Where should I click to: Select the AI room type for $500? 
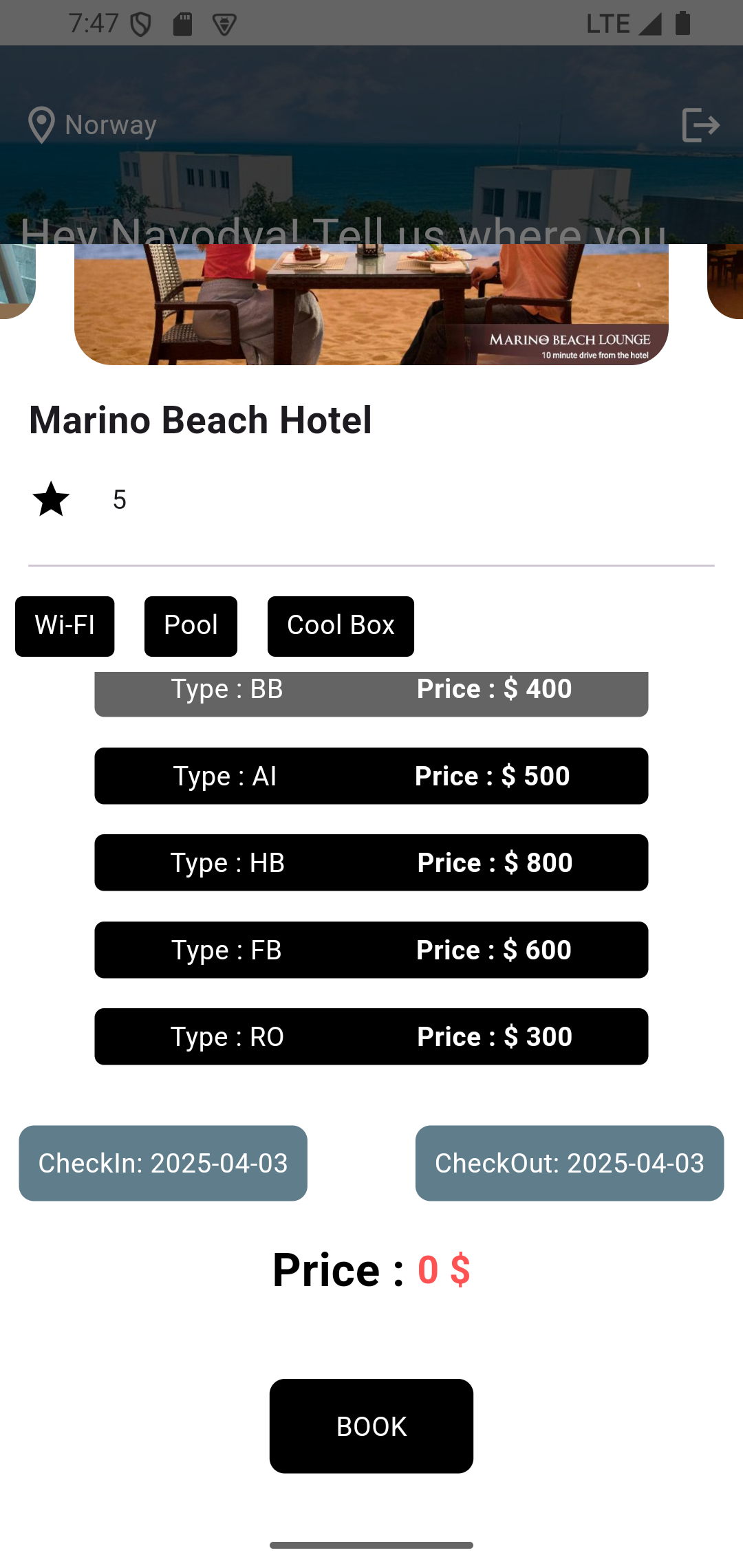[x=371, y=776]
